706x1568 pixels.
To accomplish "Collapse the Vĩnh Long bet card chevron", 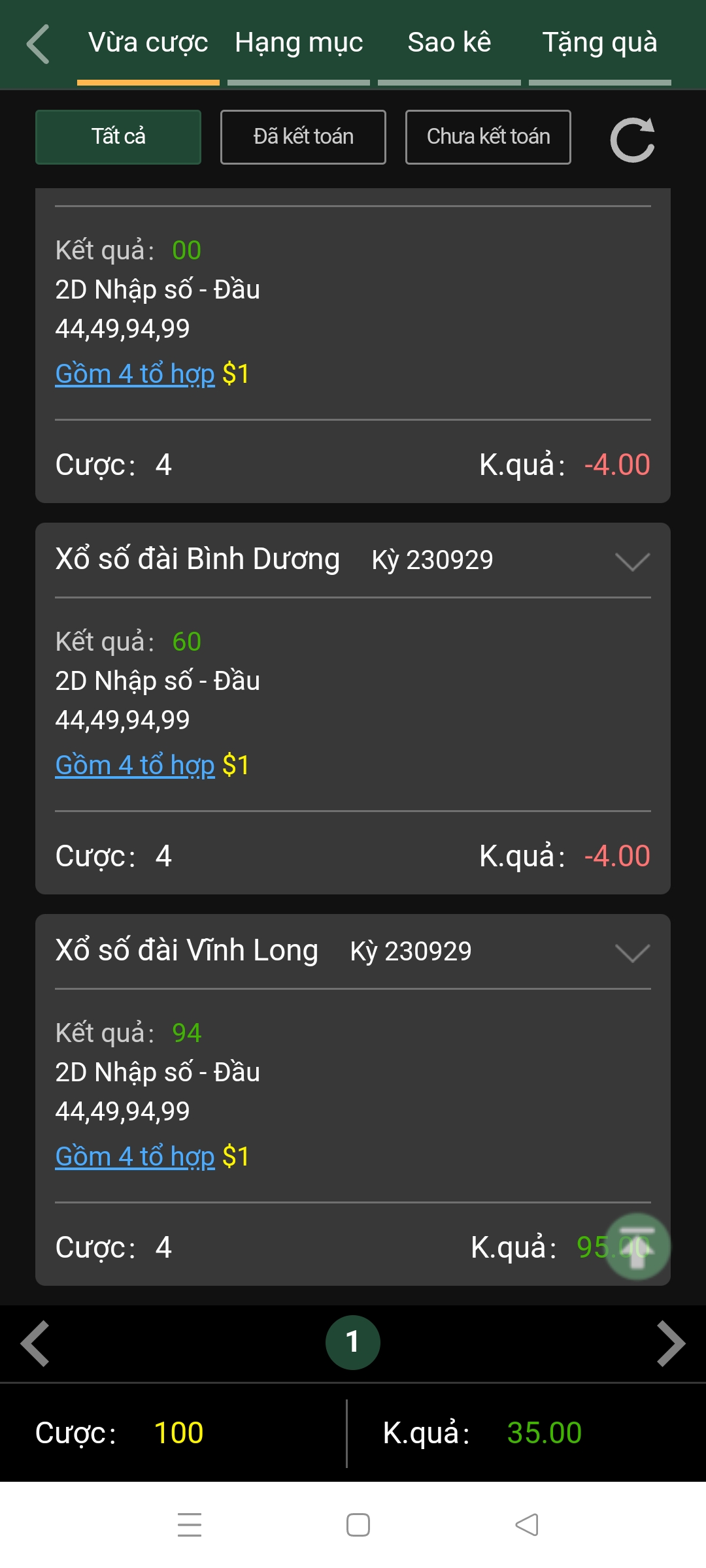I will click(x=632, y=953).
